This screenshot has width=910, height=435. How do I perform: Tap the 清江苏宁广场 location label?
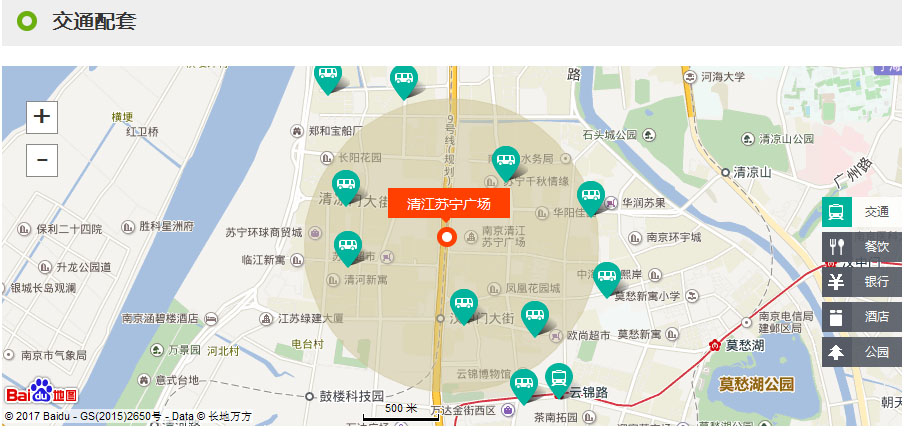click(449, 204)
